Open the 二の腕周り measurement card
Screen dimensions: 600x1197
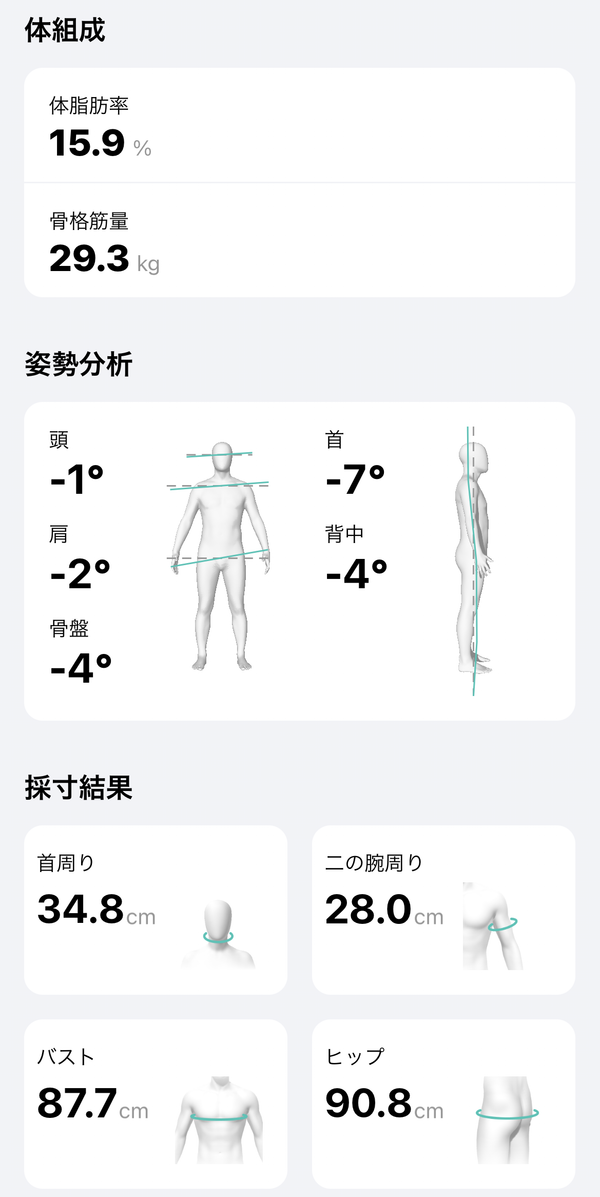(444, 909)
